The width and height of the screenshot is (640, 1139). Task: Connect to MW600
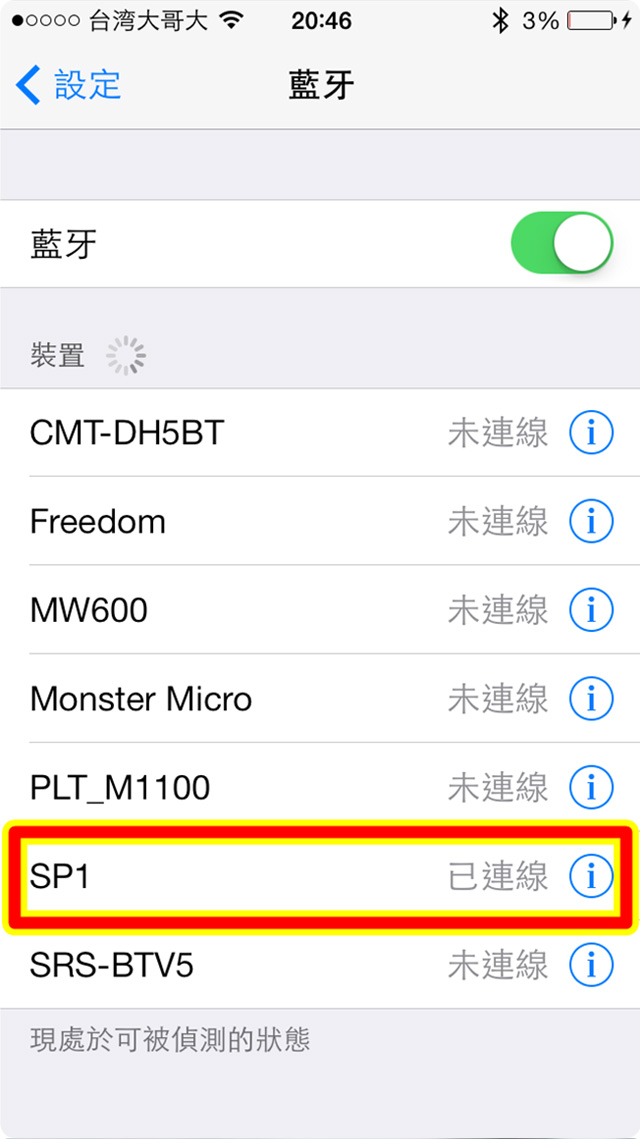click(320, 610)
